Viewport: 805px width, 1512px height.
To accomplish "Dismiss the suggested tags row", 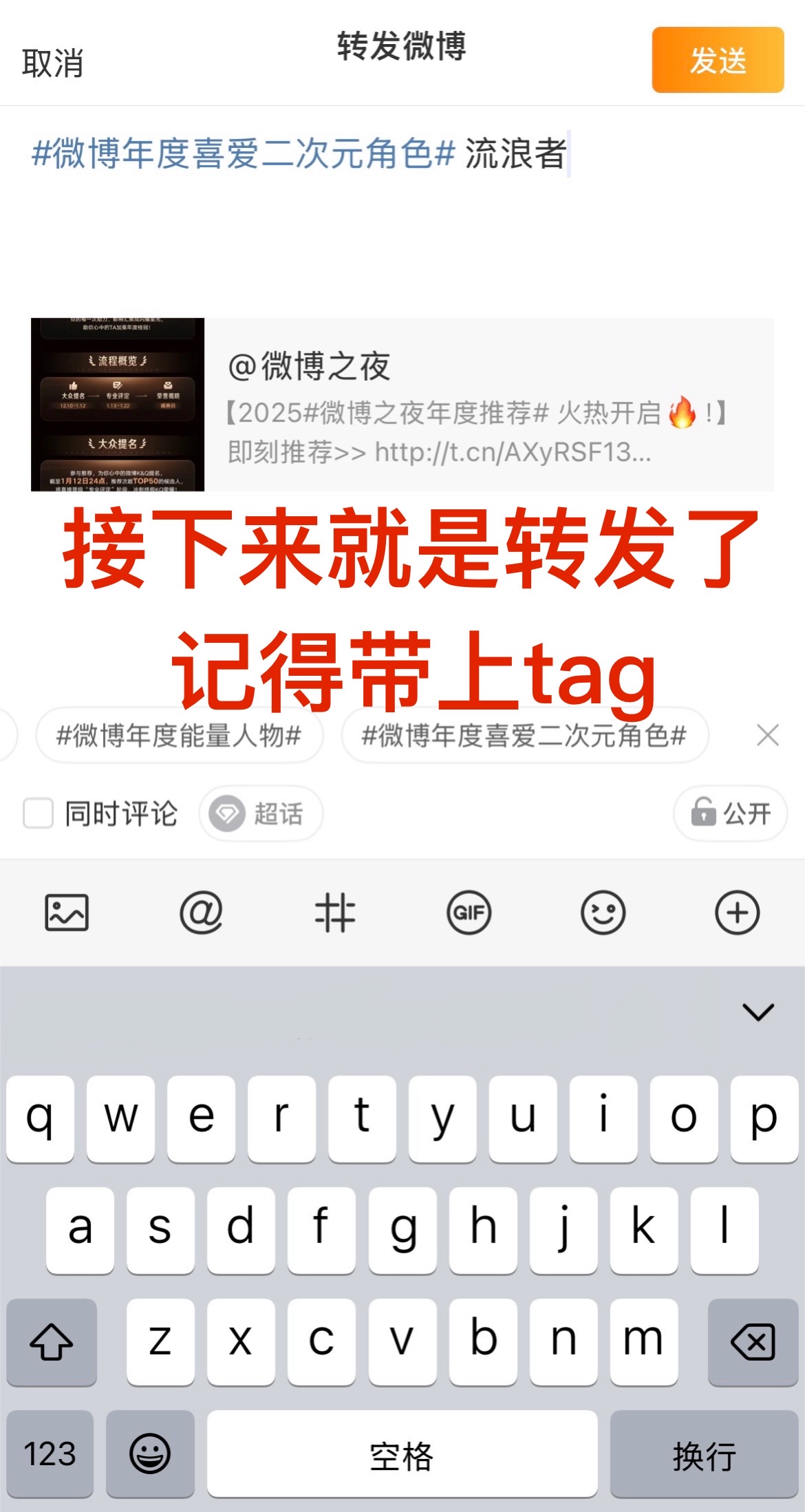I will click(767, 735).
